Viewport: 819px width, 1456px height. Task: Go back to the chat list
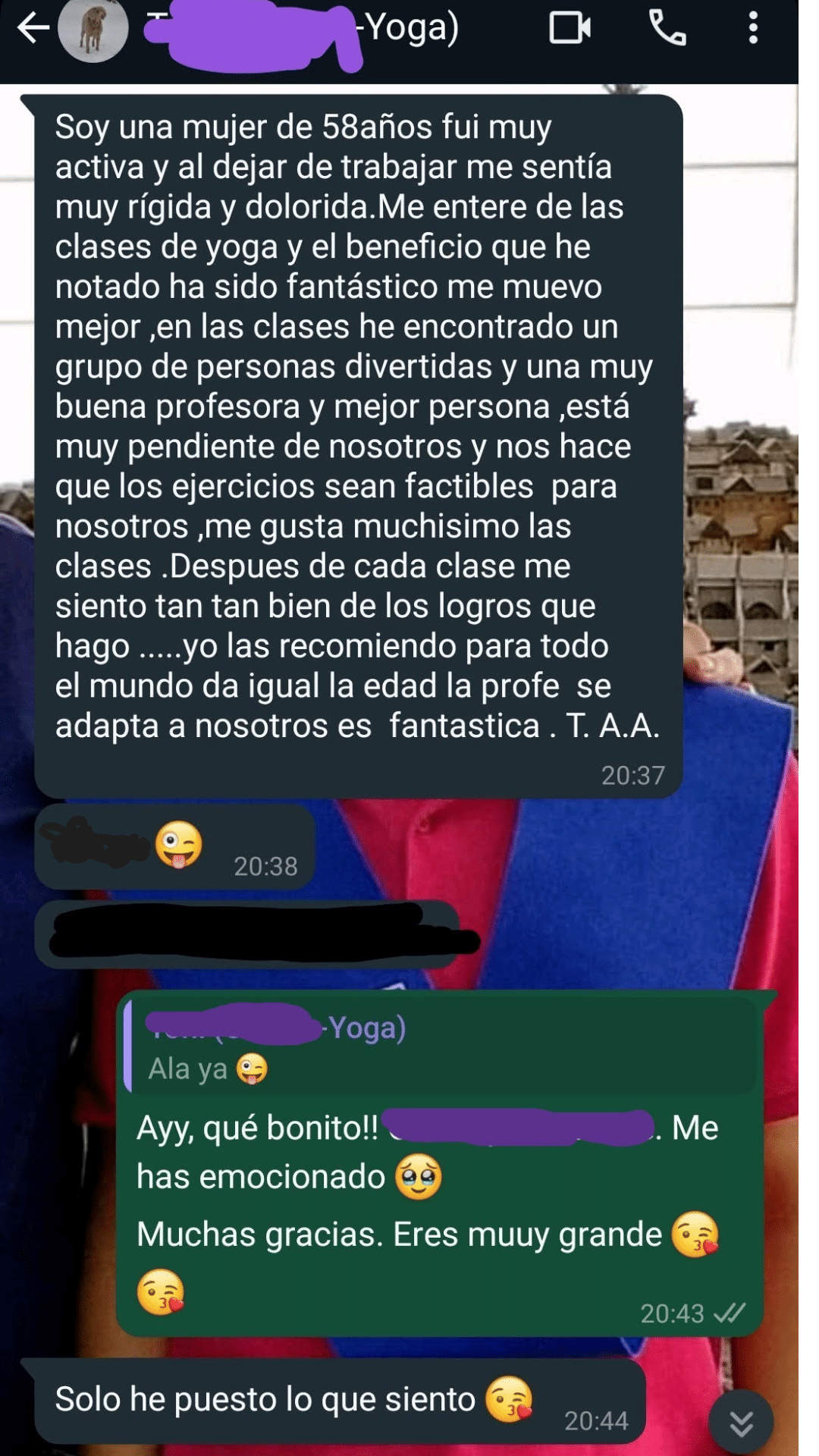pyautogui.click(x=33, y=29)
